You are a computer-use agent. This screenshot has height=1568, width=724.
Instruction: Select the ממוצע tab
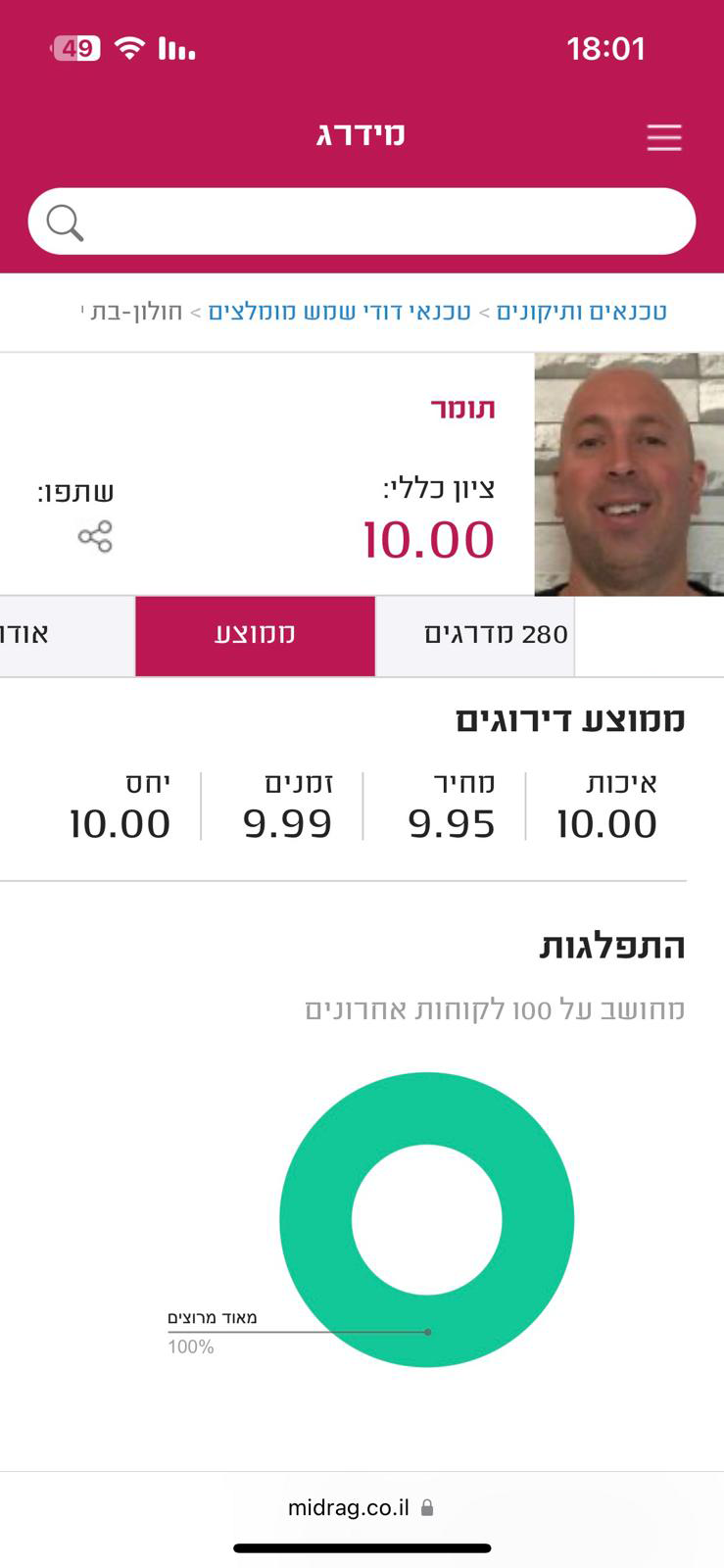pyautogui.click(x=255, y=635)
